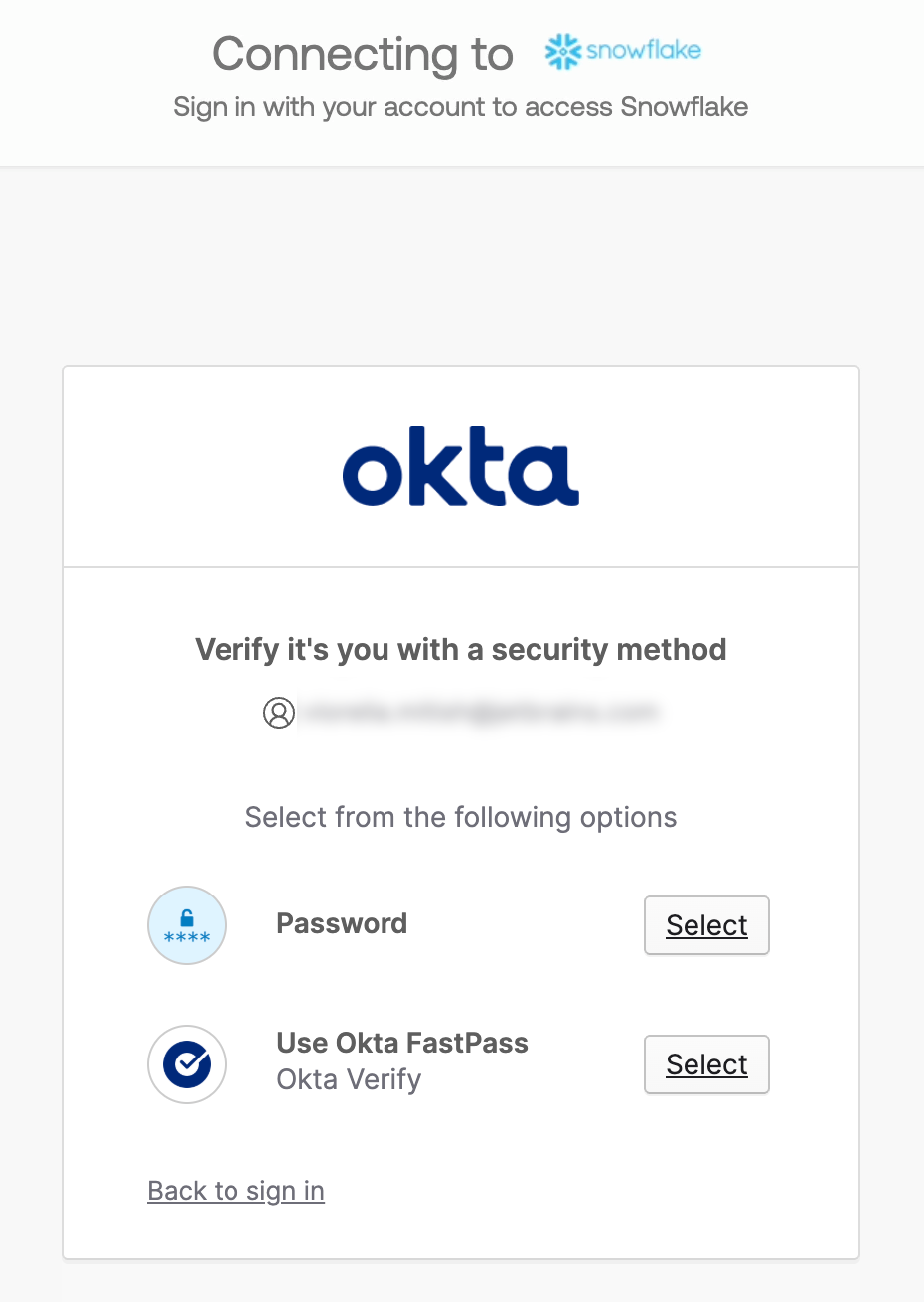Click Select from the following options text
Screen dimensions: 924x1302
460,817
